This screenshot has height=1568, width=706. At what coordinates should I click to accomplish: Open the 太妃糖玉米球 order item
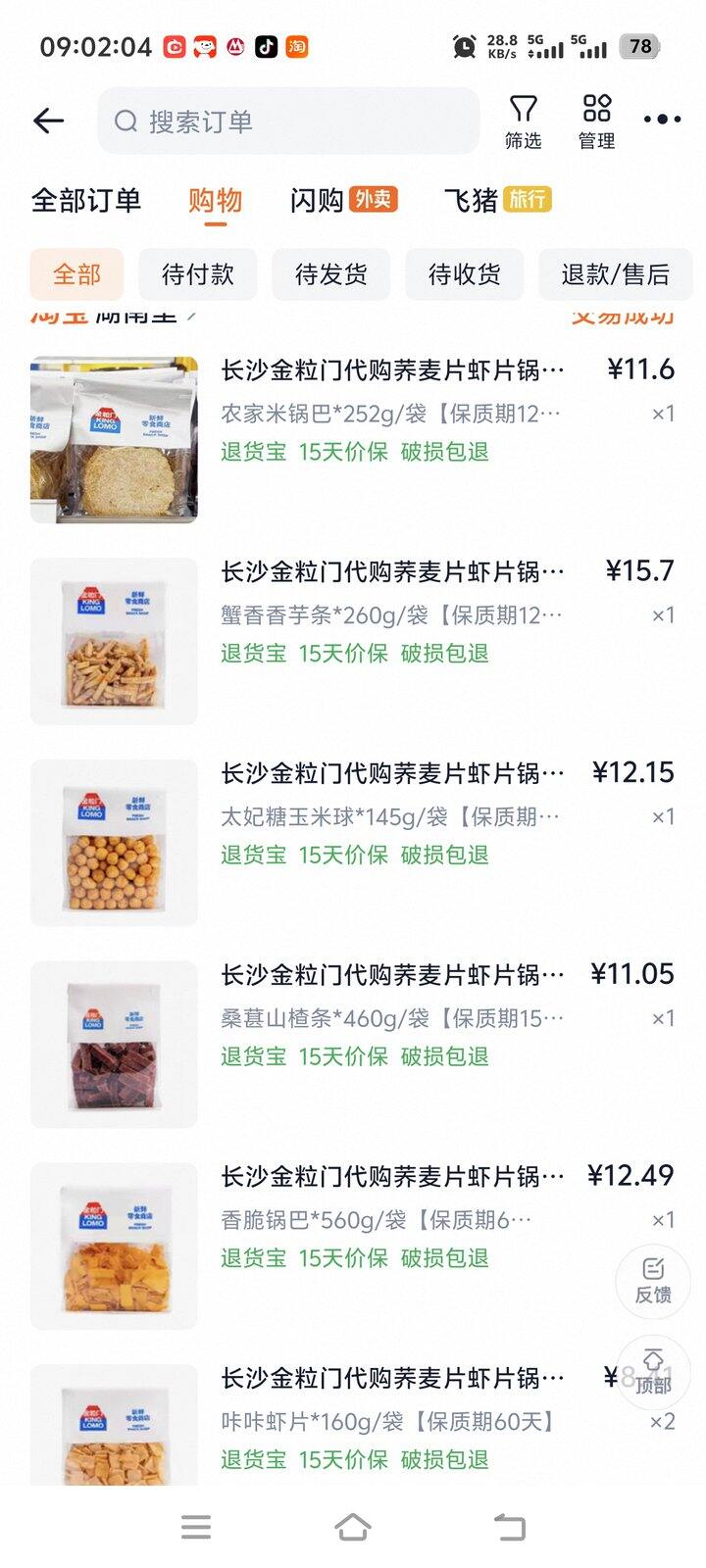pos(392,815)
